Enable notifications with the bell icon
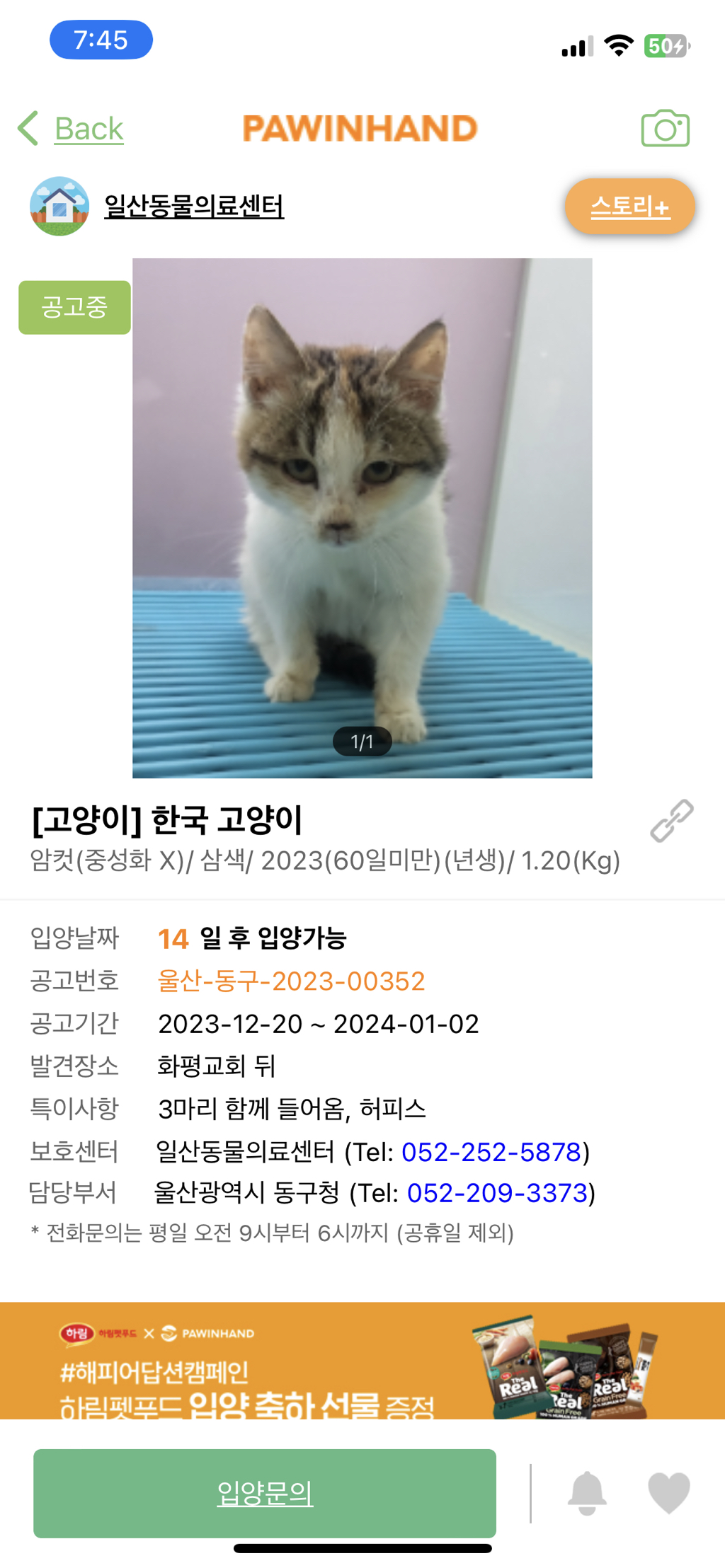 tap(587, 1493)
